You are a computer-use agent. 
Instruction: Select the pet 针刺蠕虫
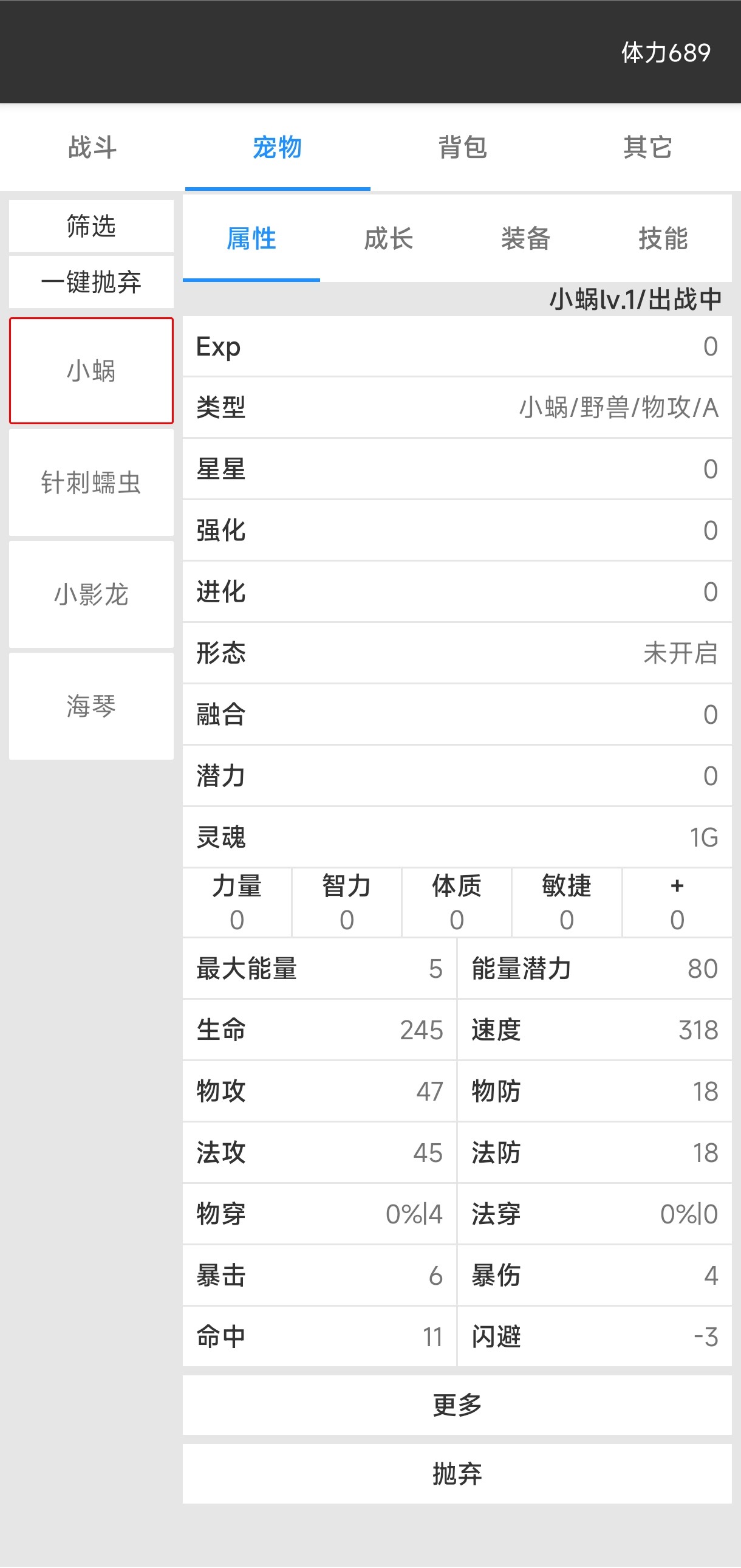click(x=90, y=482)
